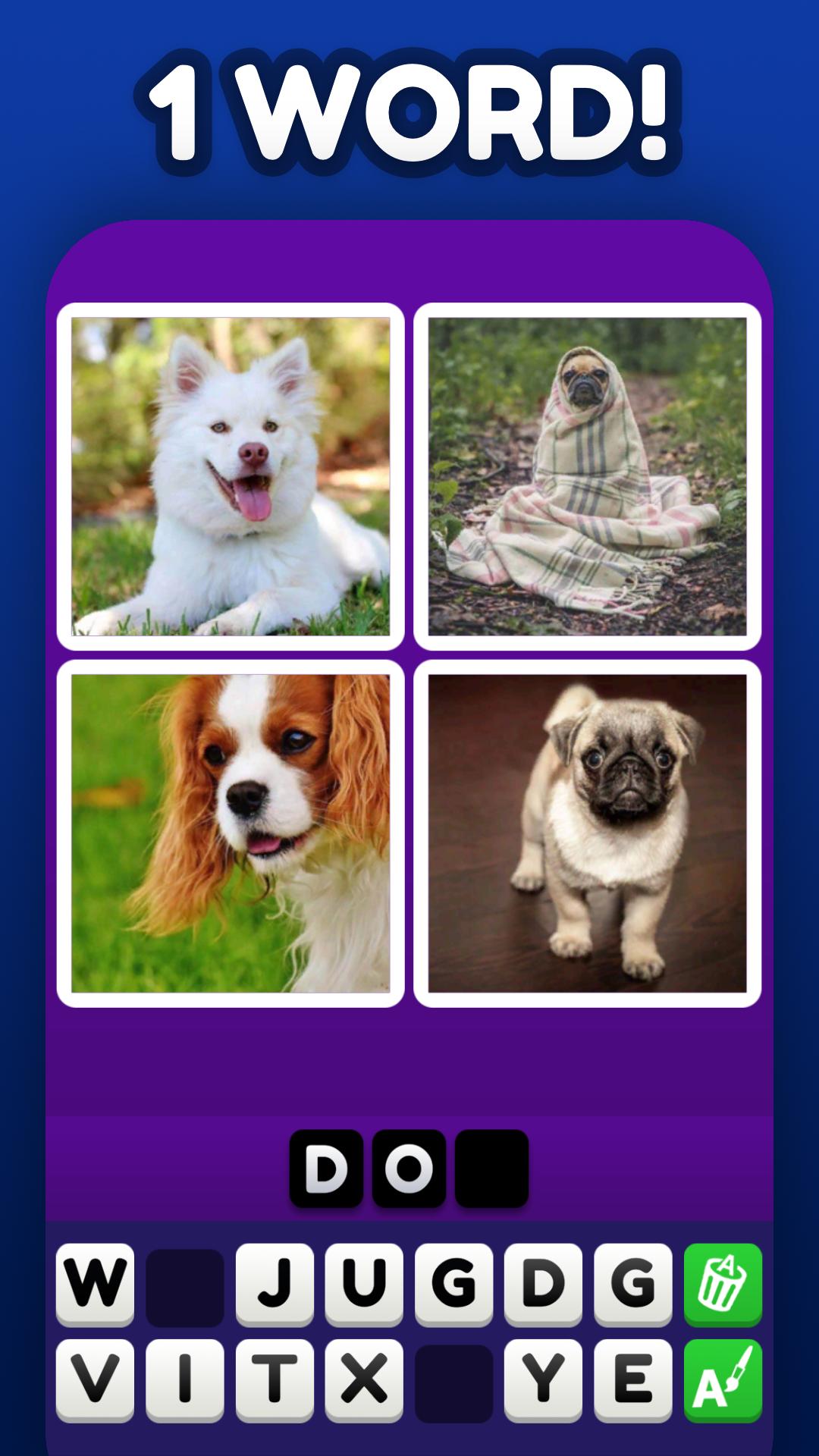This screenshot has height=1456, width=819.
Task: Select the letter I tile
Action: tap(184, 1379)
